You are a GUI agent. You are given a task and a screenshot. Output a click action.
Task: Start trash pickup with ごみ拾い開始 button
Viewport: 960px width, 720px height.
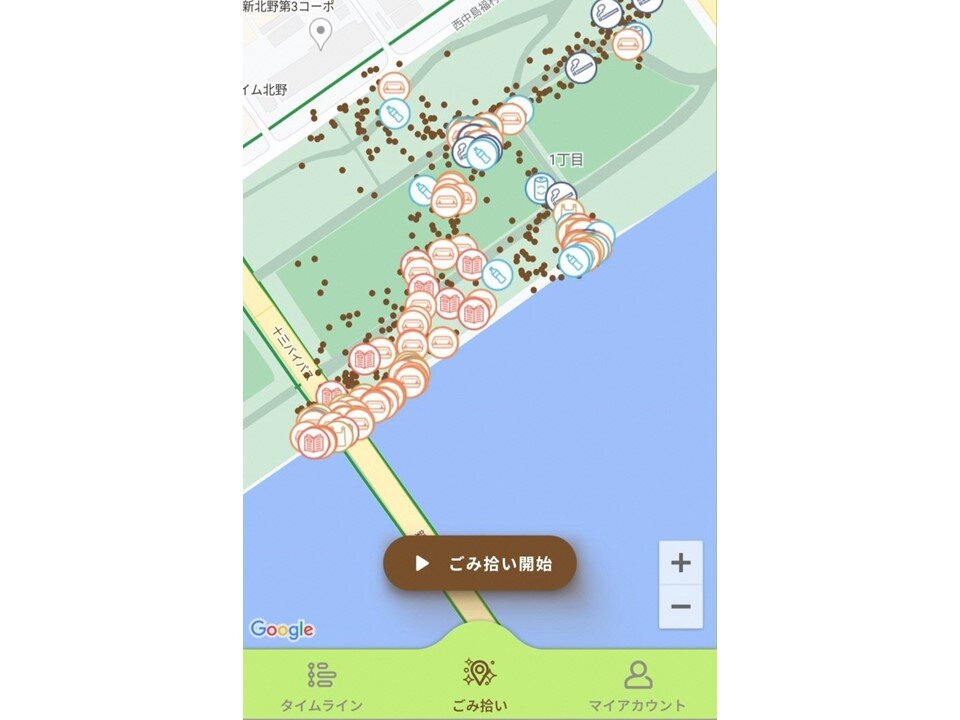click(x=480, y=563)
